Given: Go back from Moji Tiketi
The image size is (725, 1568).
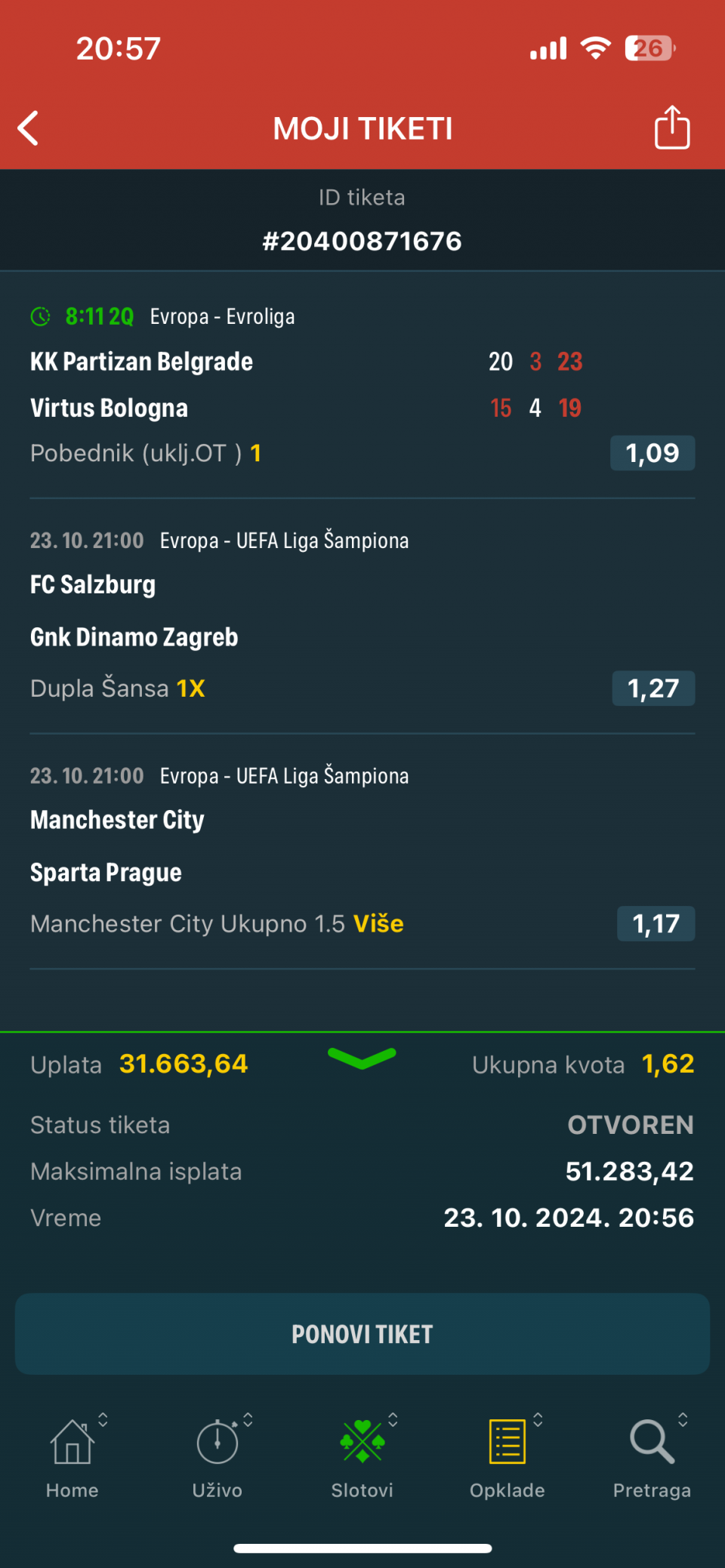Looking at the screenshot, I should point(29,128).
